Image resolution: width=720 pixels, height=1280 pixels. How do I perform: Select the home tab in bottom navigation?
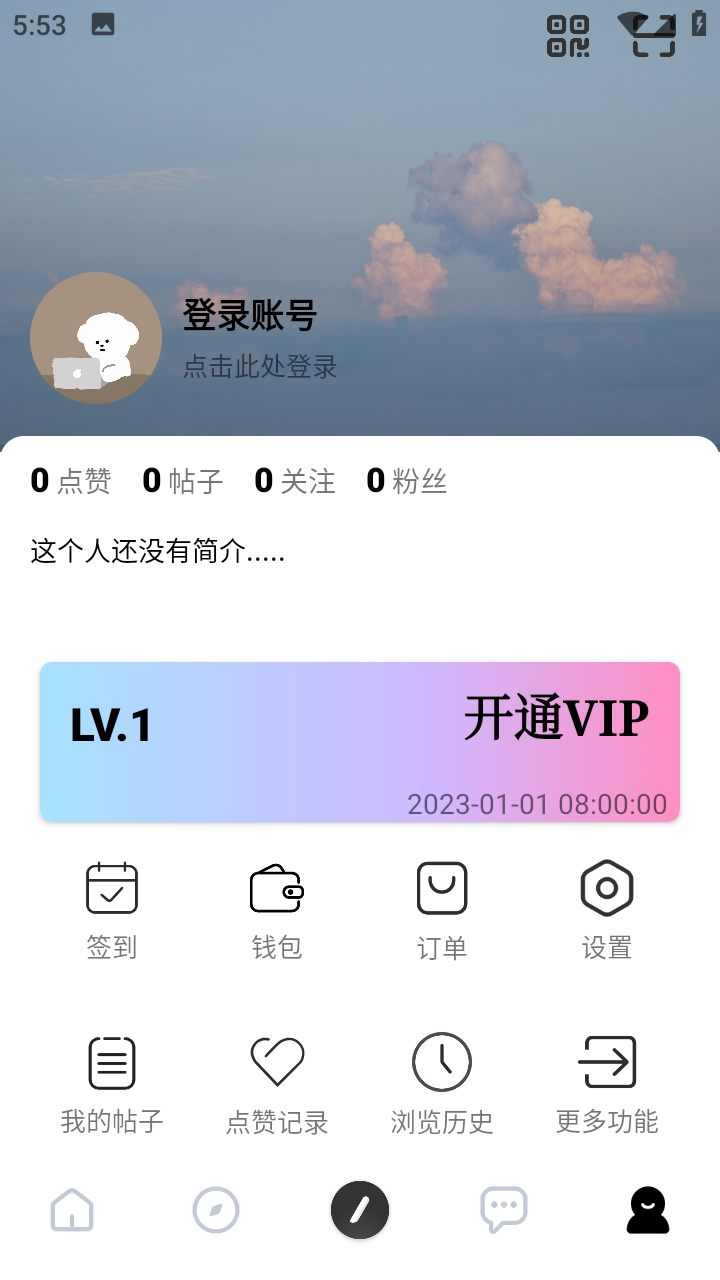pos(72,1210)
